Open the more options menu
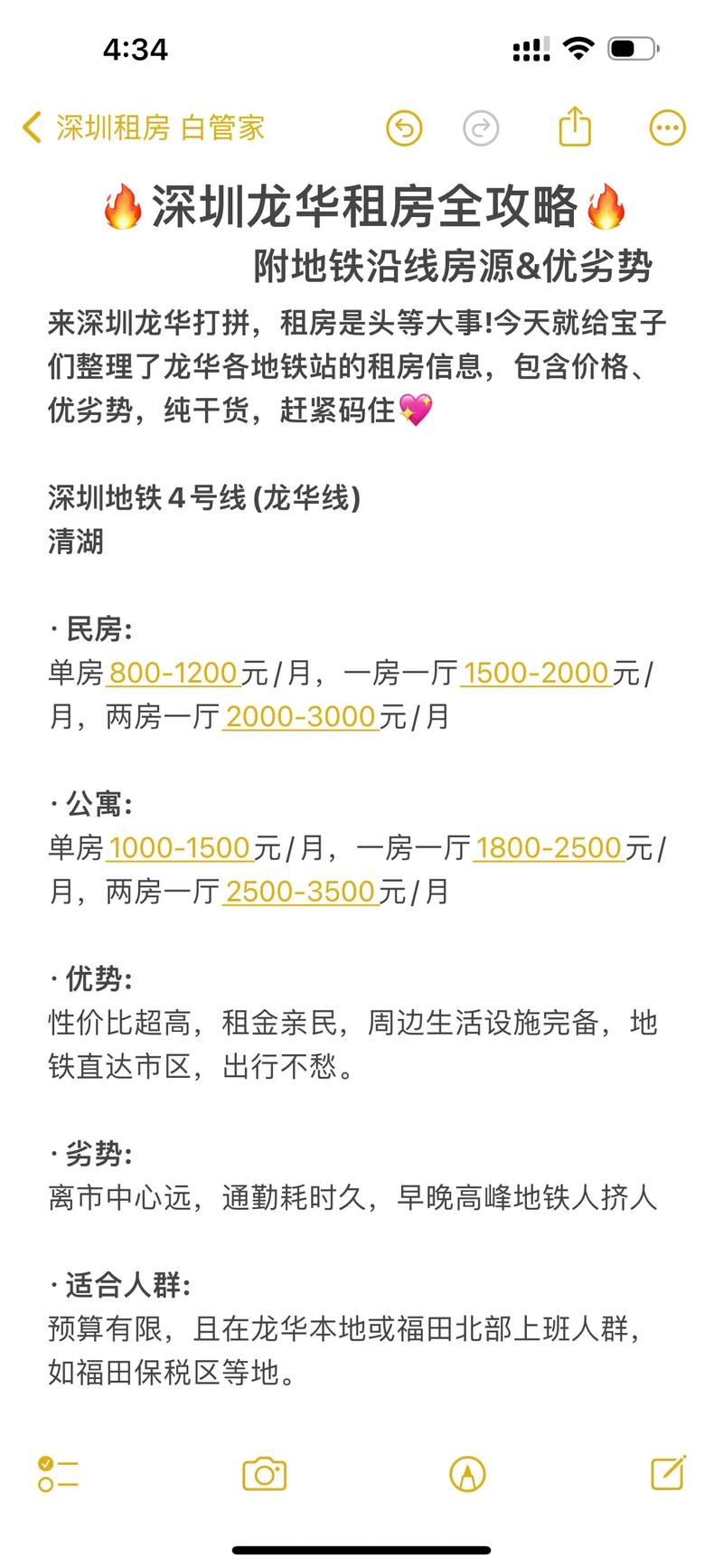Viewport: 723px width, 1568px height. [668, 128]
